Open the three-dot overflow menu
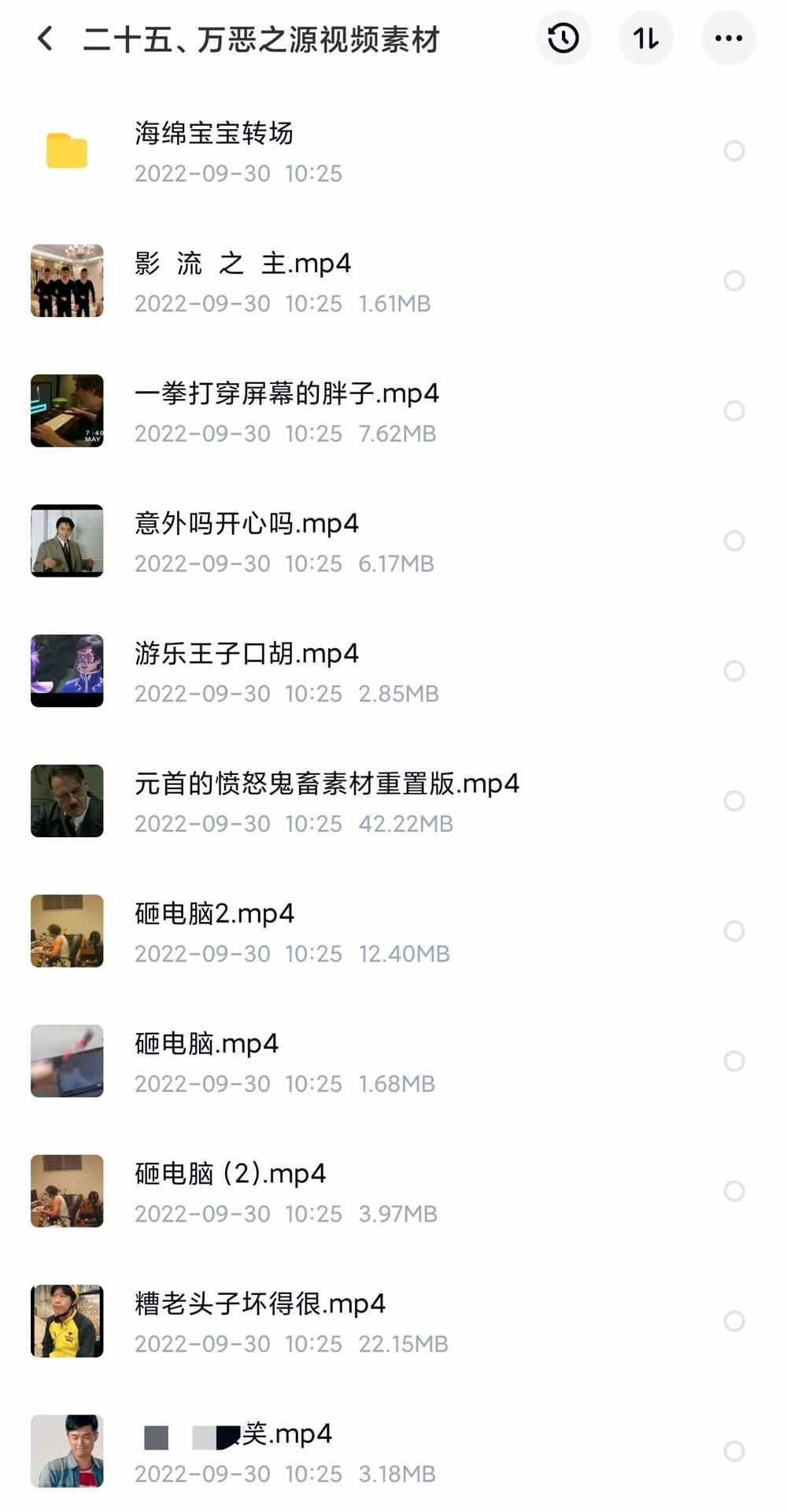787x1512 pixels. point(728,39)
